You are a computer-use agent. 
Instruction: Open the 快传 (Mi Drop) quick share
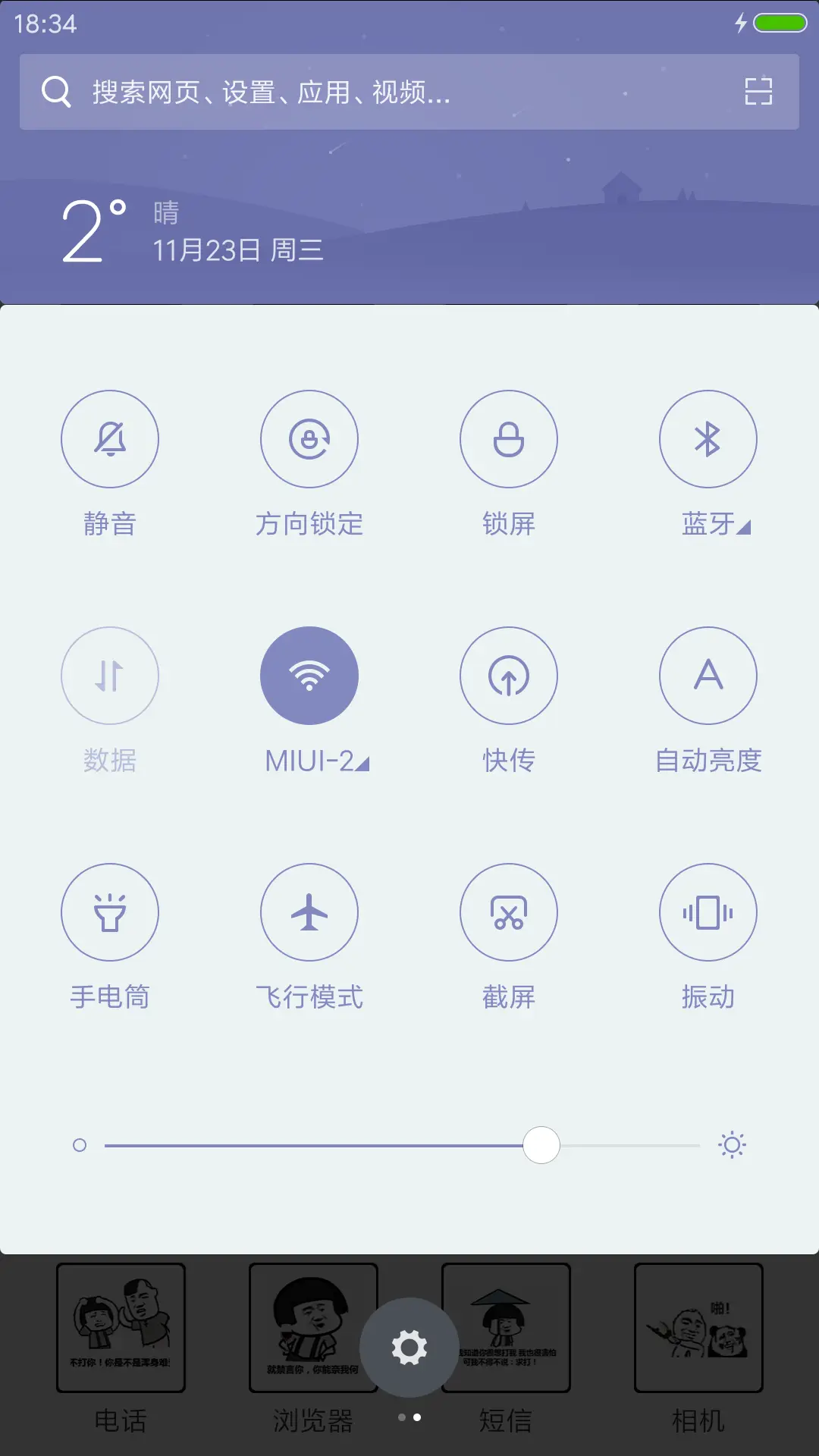tap(508, 675)
